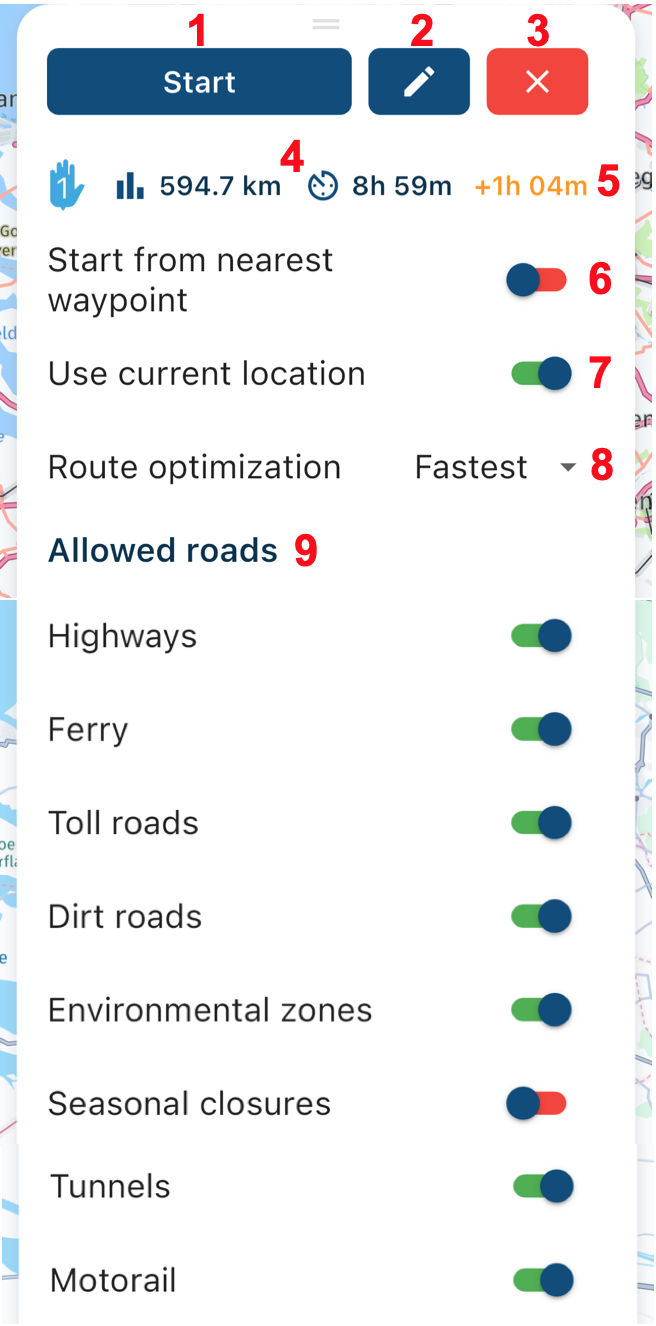The height and width of the screenshot is (1326, 656).
Task: Enable the Seasonal closures switch
Action: [x=537, y=1104]
